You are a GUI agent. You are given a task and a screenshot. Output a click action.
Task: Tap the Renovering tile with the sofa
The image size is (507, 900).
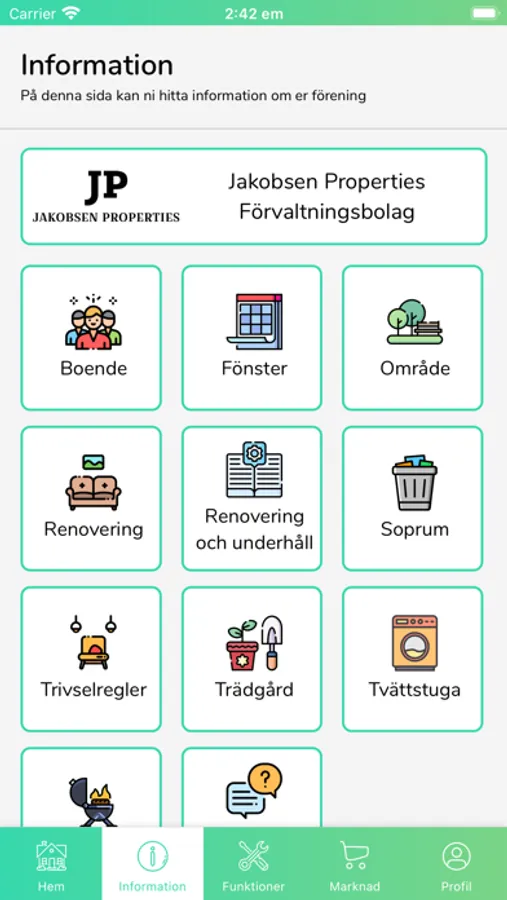pyautogui.click(x=91, y=498)
